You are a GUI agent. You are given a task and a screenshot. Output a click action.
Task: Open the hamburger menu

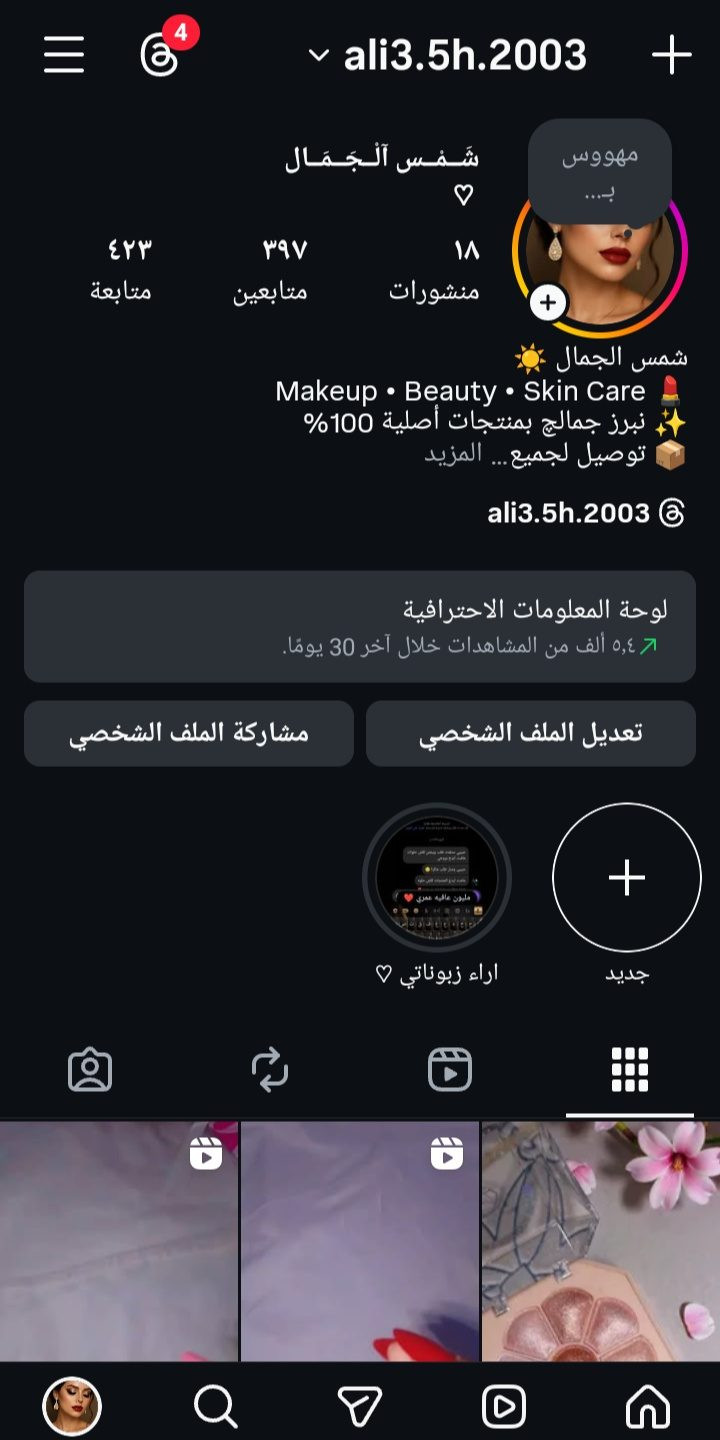pyautogui.click(x=64, y=55)
